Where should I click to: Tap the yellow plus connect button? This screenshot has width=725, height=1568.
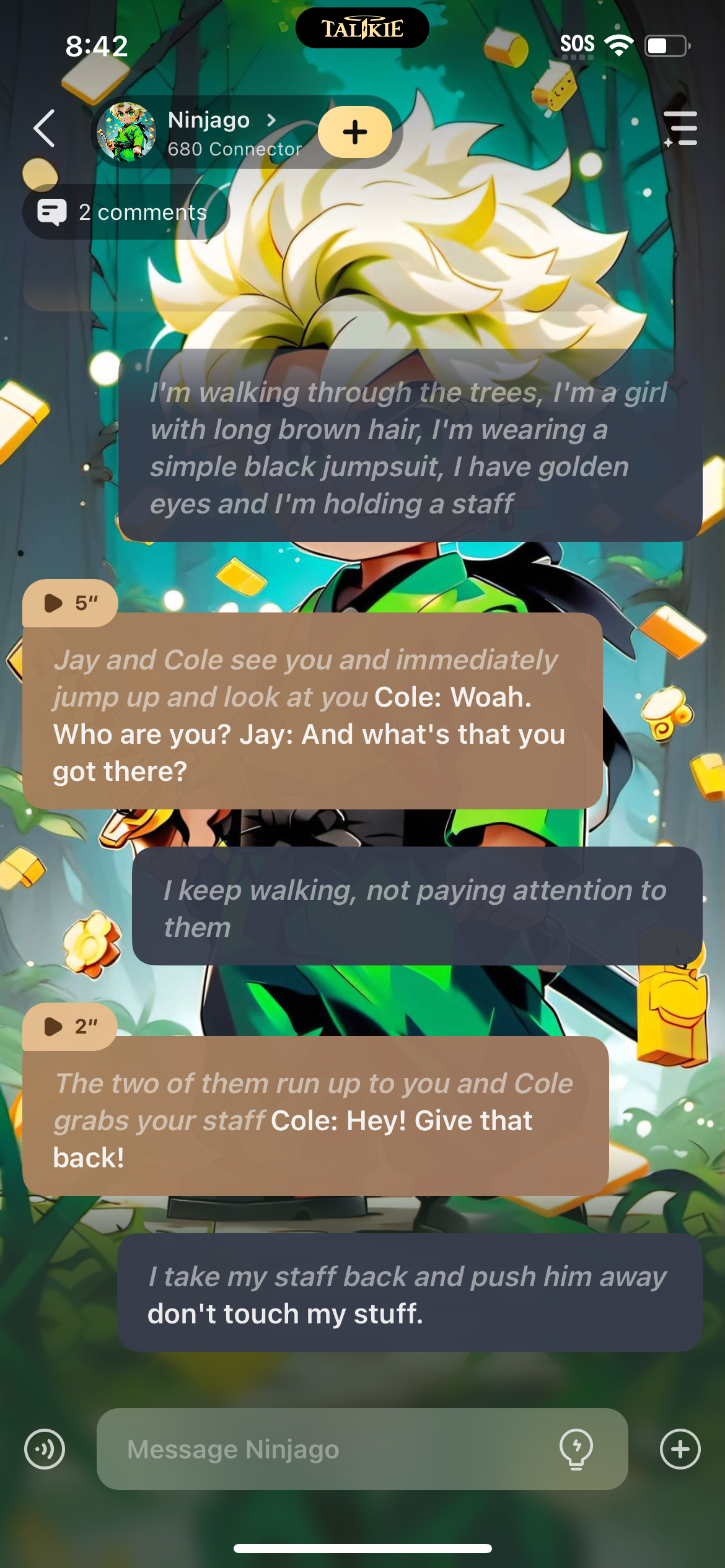coord(355,132)
